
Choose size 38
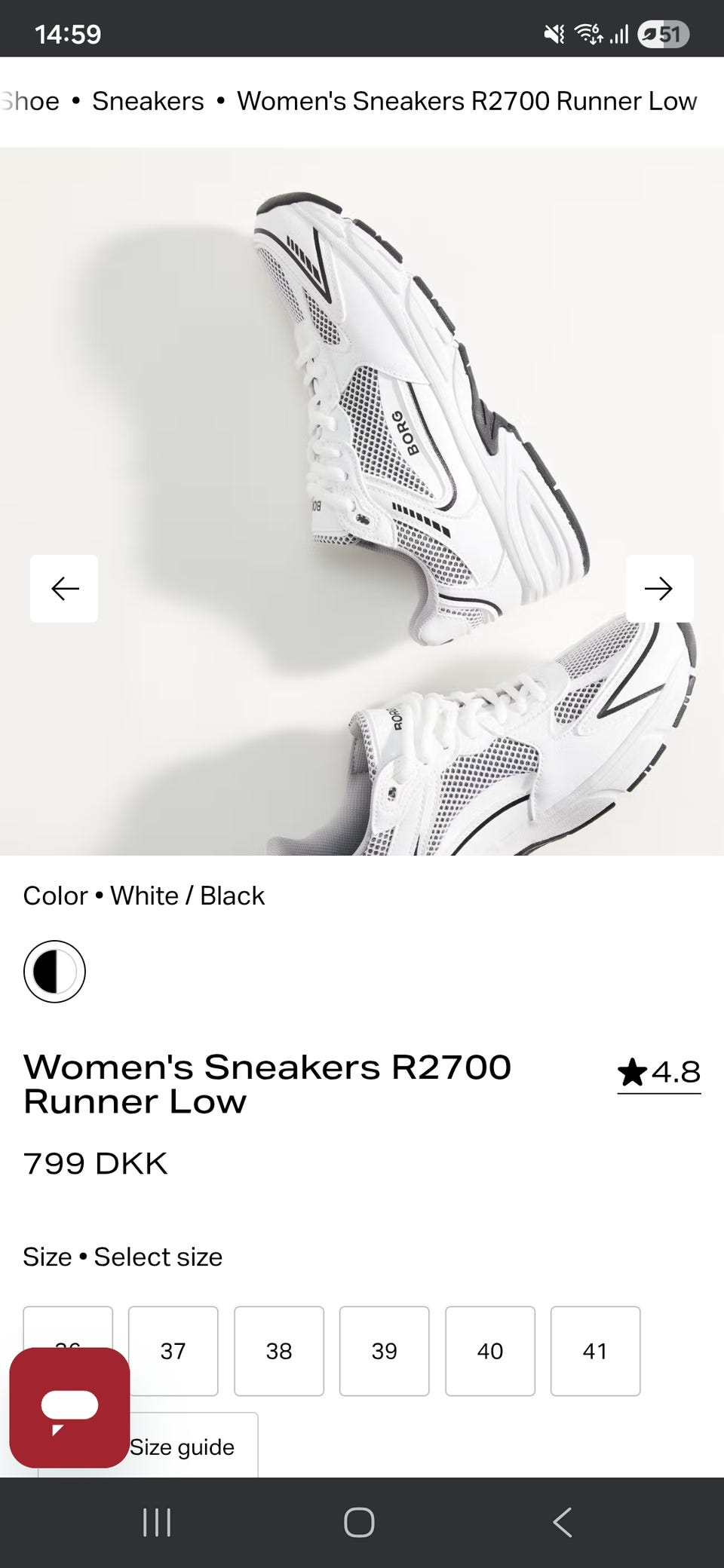278,1351
